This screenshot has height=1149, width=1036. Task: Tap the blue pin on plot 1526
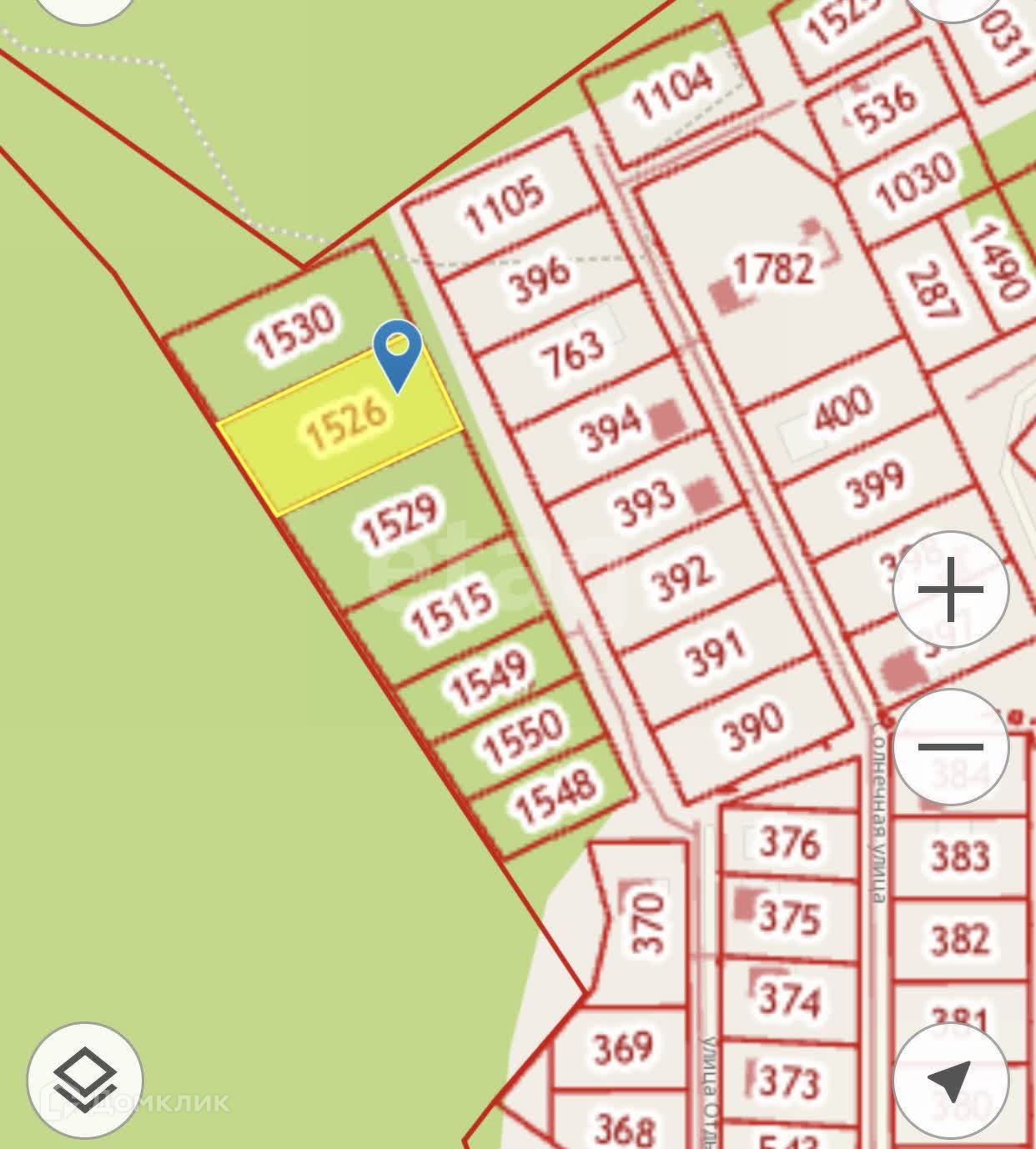[398, 351]
